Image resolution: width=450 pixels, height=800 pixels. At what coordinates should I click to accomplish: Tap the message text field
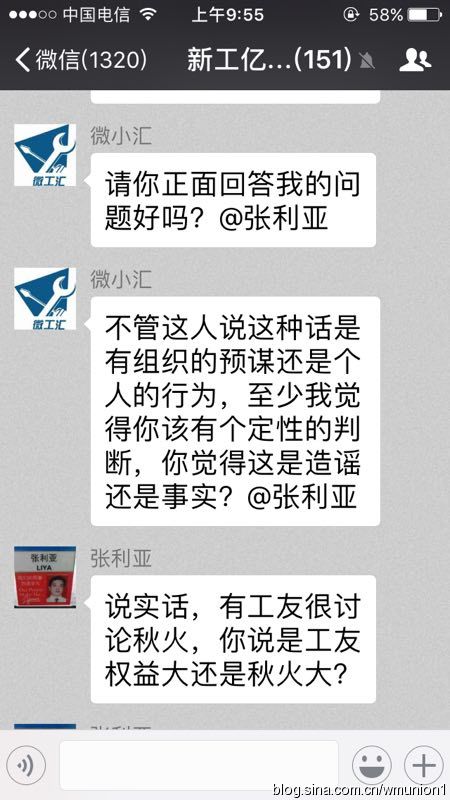click(199, 765)
